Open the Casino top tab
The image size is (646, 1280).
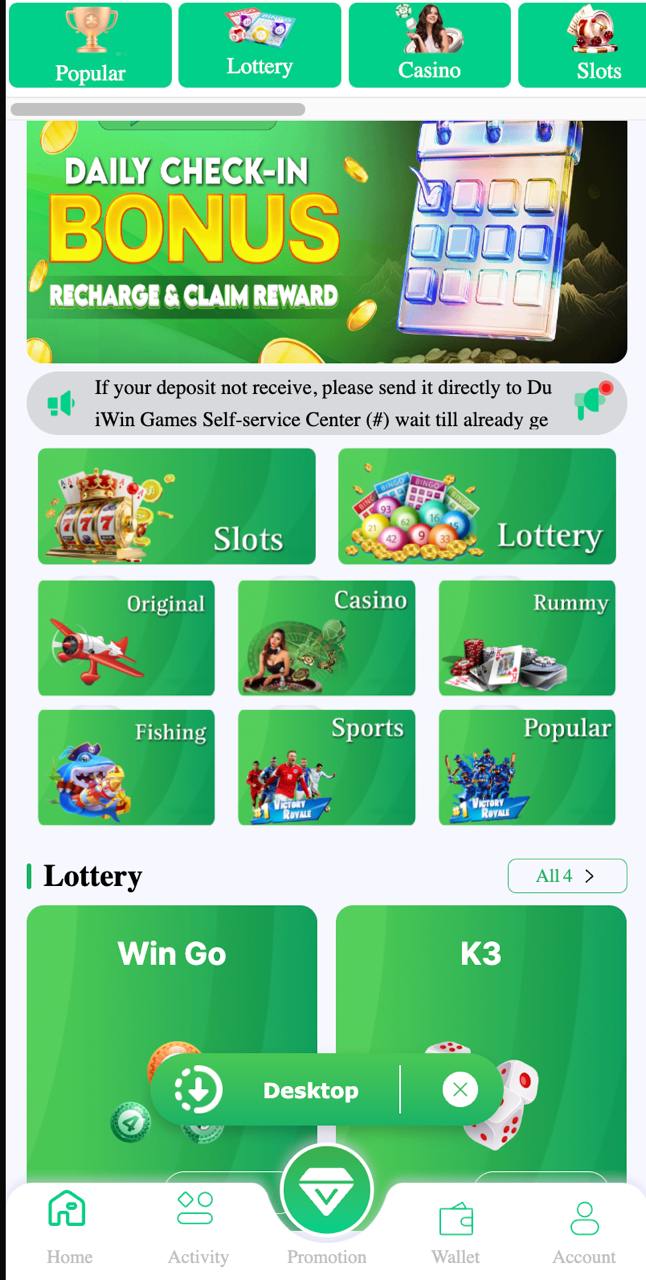429,45
